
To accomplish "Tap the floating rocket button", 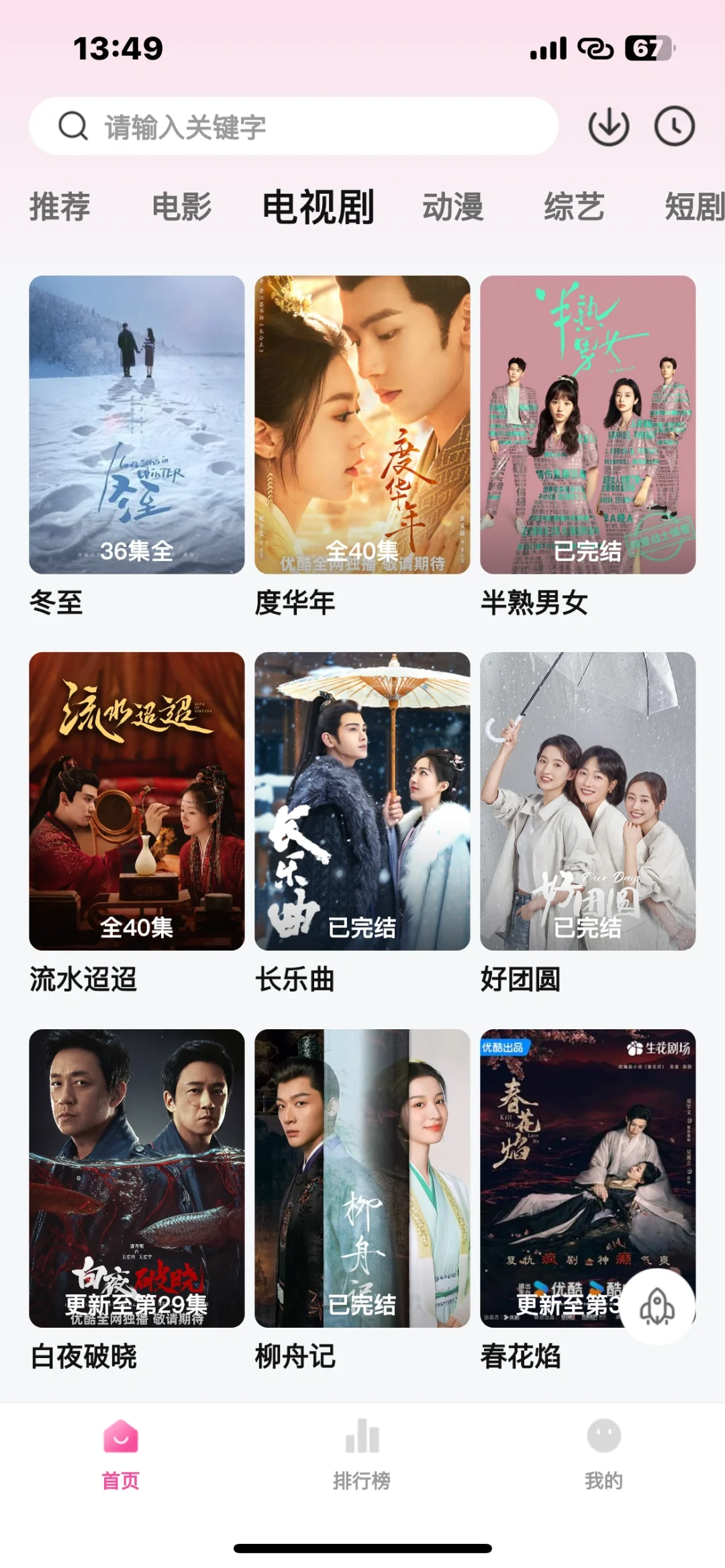I will [x=657, y=1306].
